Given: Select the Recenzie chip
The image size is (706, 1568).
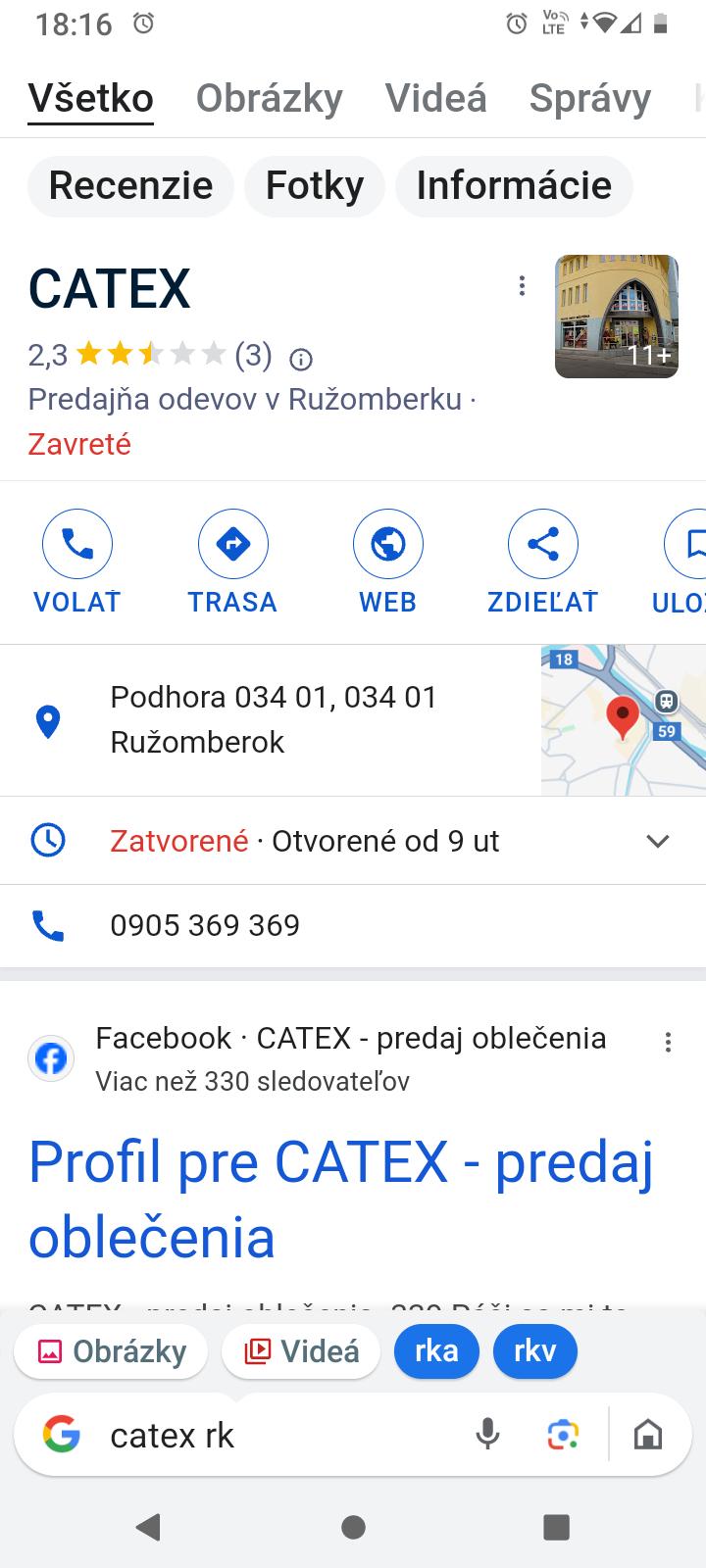Looking at the screenshot, I should pos(130,185).
